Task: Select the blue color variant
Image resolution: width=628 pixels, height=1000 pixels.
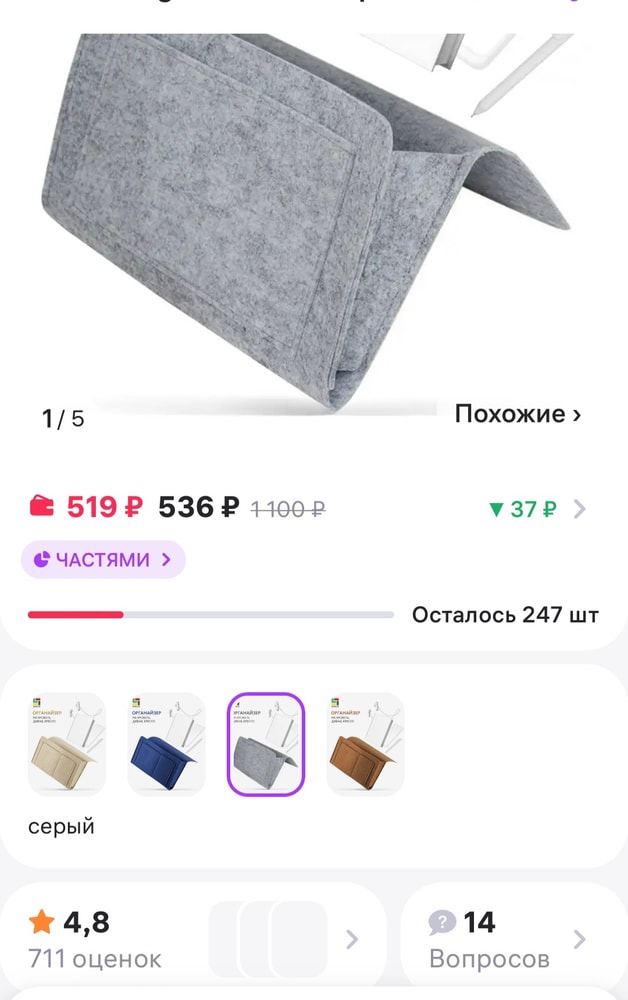Action: [x=166, y=744]
